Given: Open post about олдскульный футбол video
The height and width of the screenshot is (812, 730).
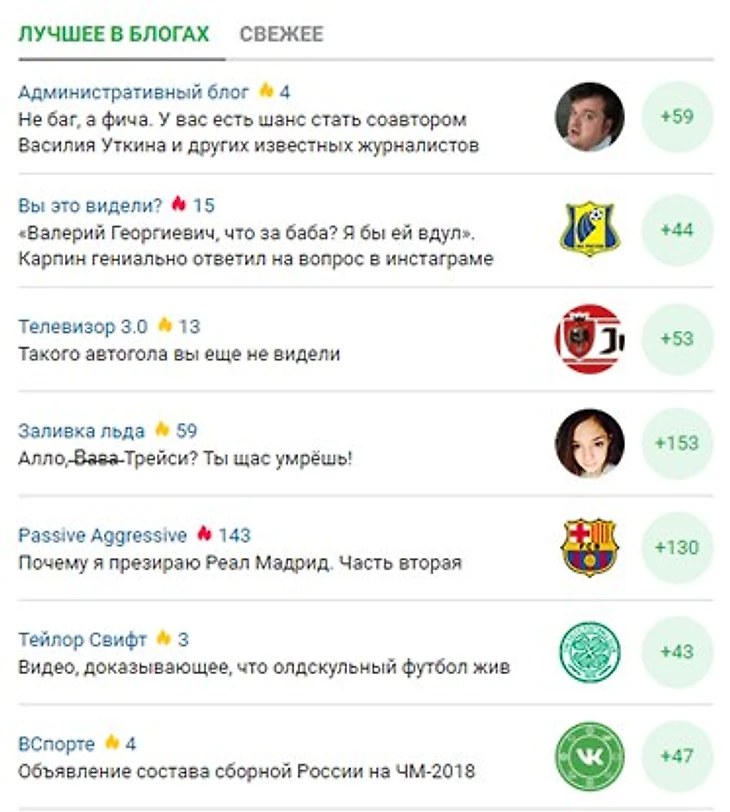Looking at the screenshot, I should 264,666.
